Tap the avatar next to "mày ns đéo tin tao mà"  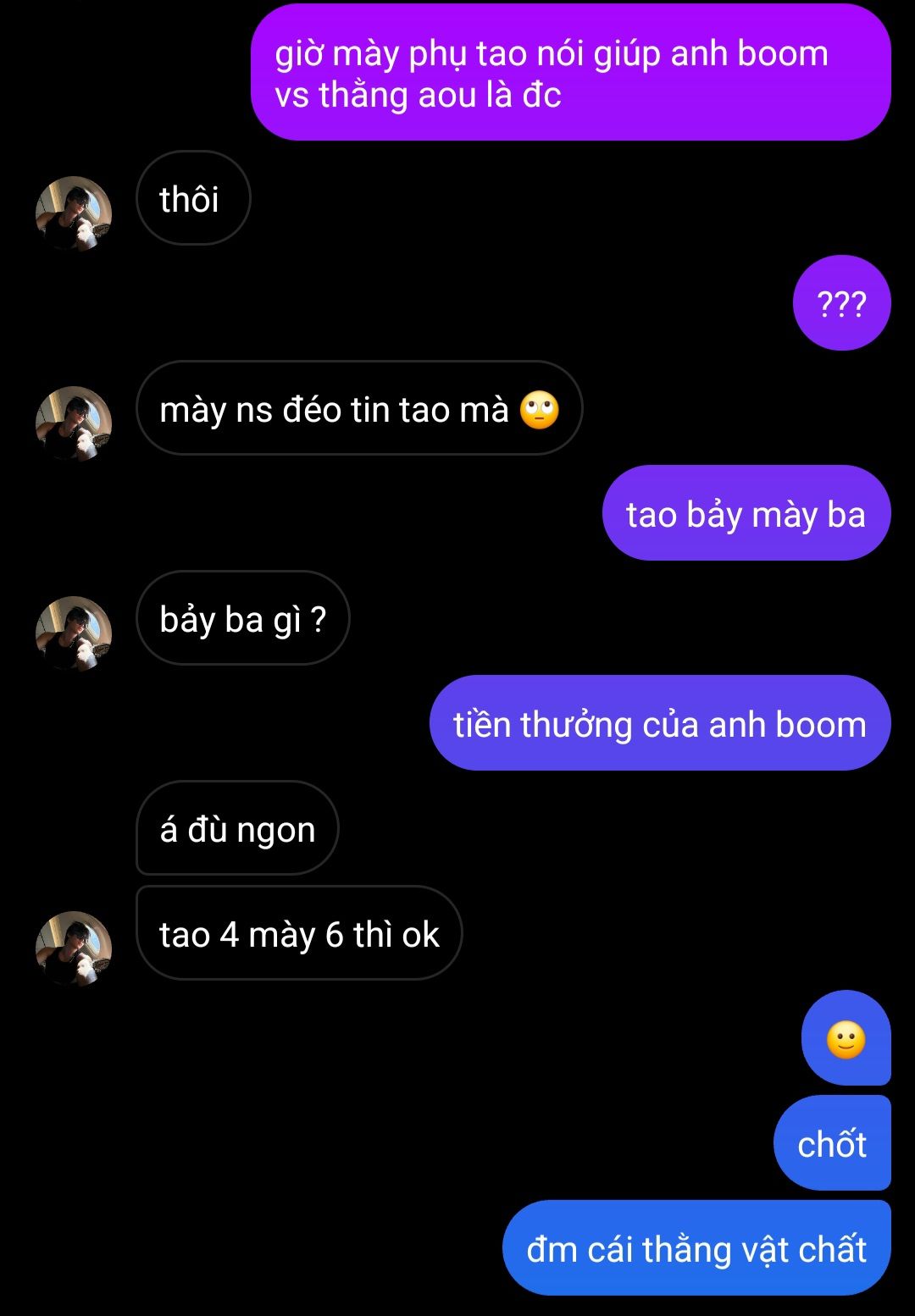click(74, 423)
